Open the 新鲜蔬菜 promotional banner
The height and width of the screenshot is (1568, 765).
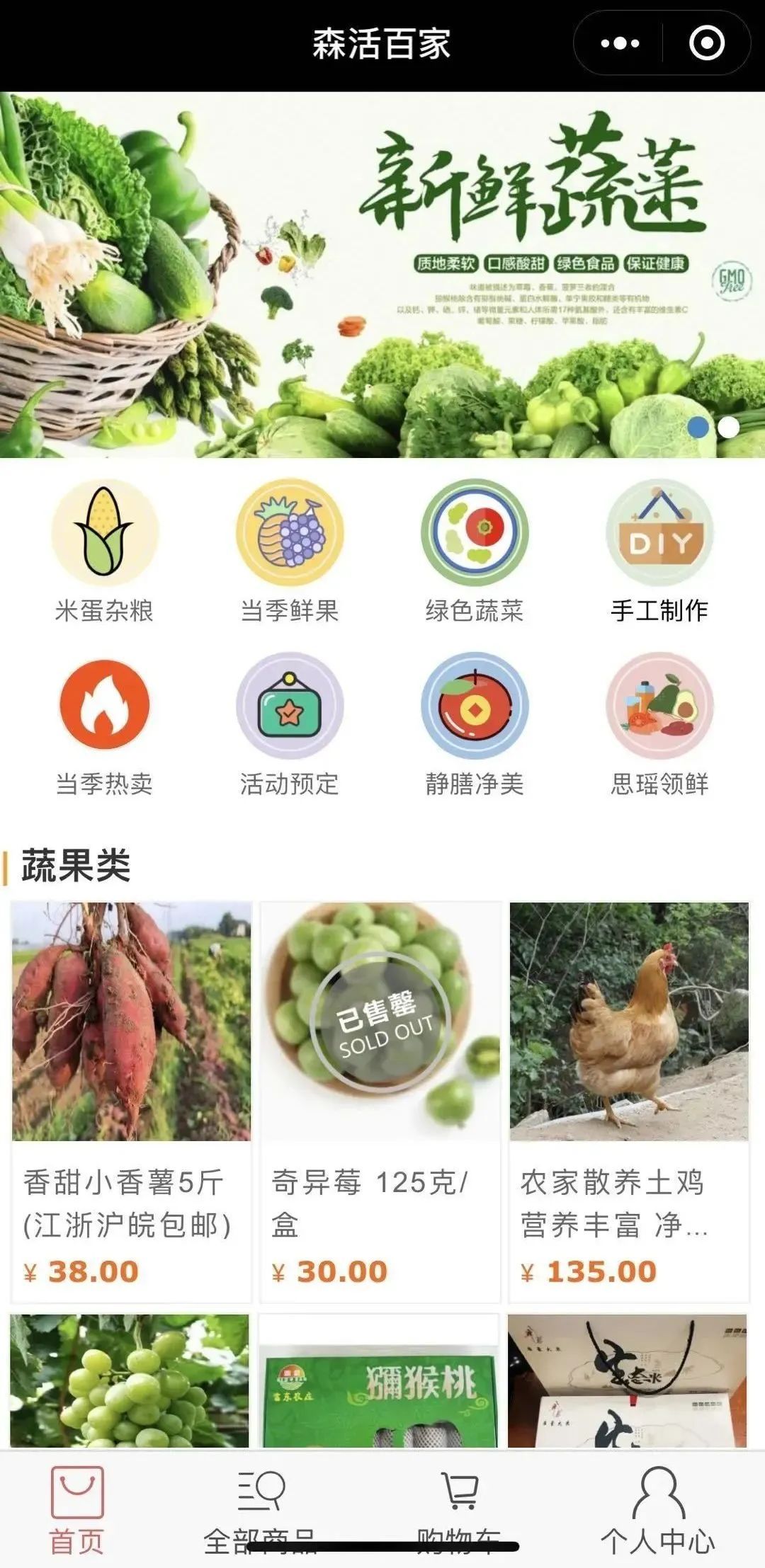(382, 275)
